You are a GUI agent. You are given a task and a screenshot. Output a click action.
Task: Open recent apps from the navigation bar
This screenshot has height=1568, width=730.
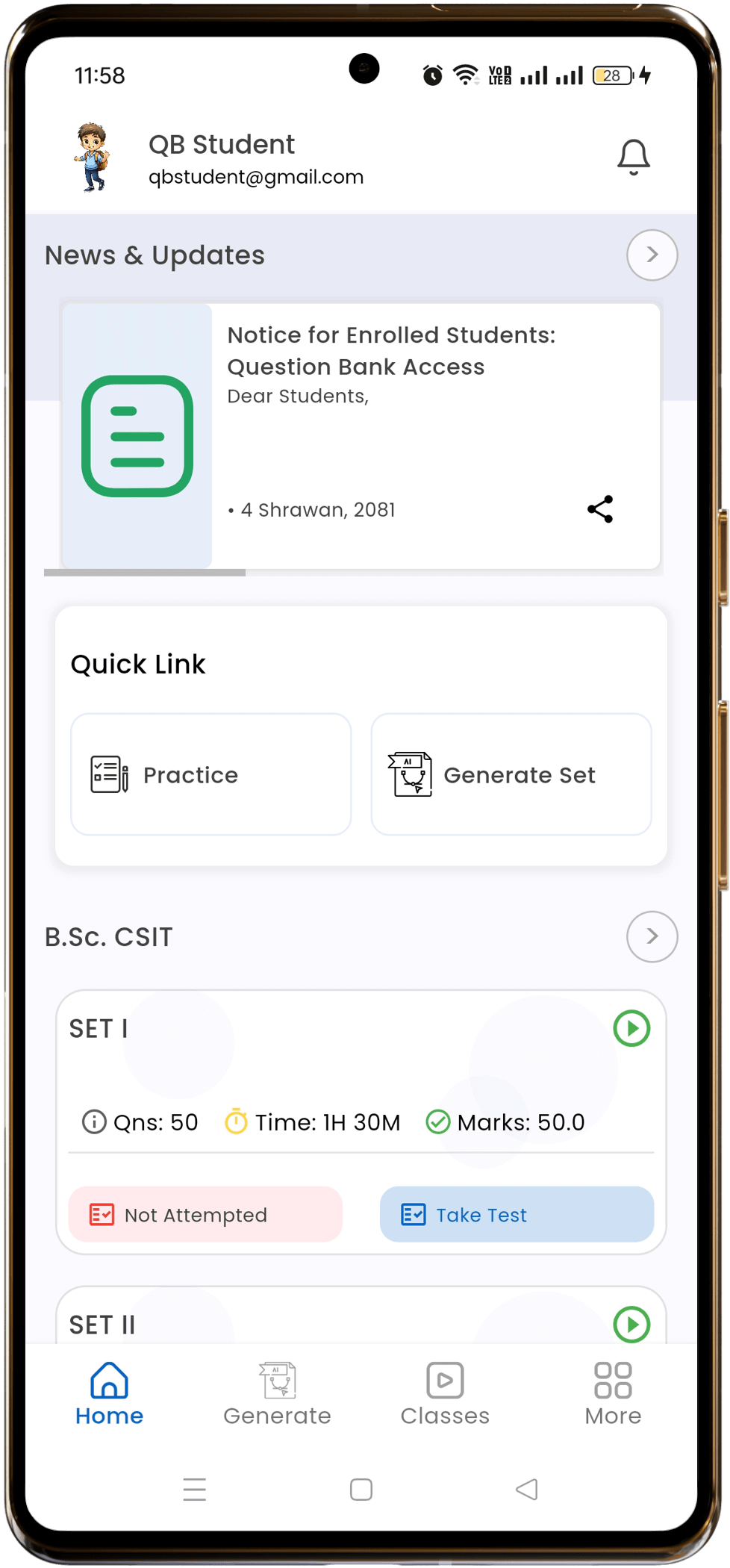(195, 1489)
